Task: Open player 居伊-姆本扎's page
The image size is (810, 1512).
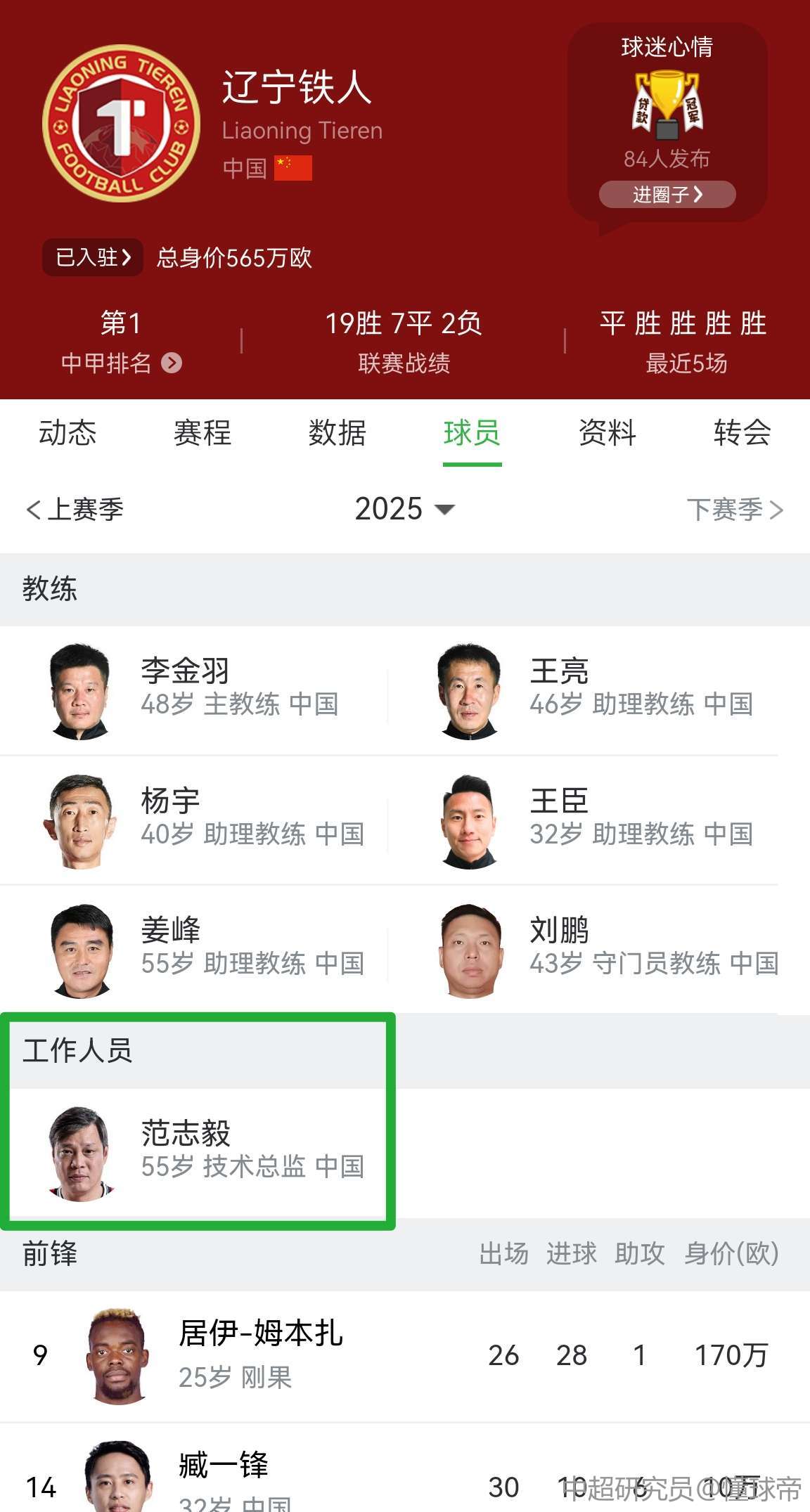Action: (x=260, y=1354)
